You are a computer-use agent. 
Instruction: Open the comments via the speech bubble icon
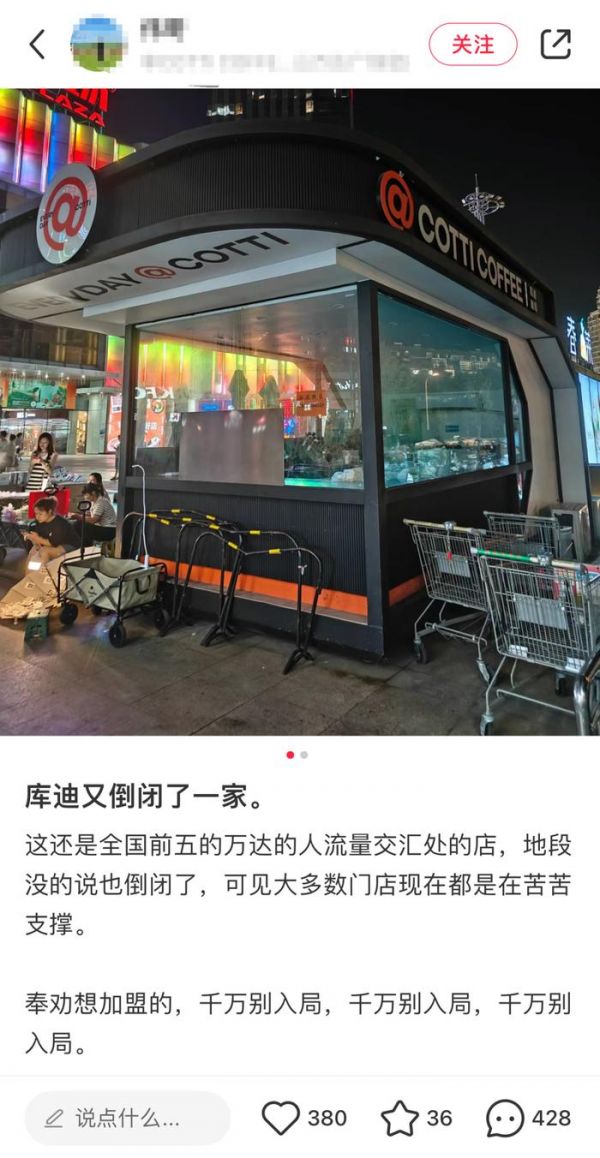pos(504,1118)
